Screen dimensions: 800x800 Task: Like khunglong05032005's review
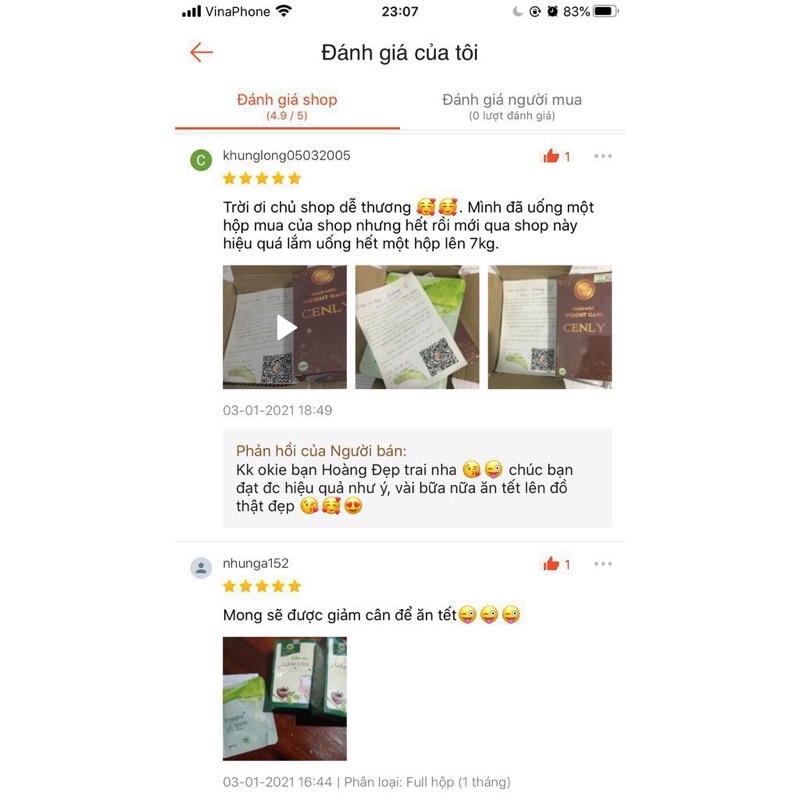pyautogui.click(x=551, y=156)
